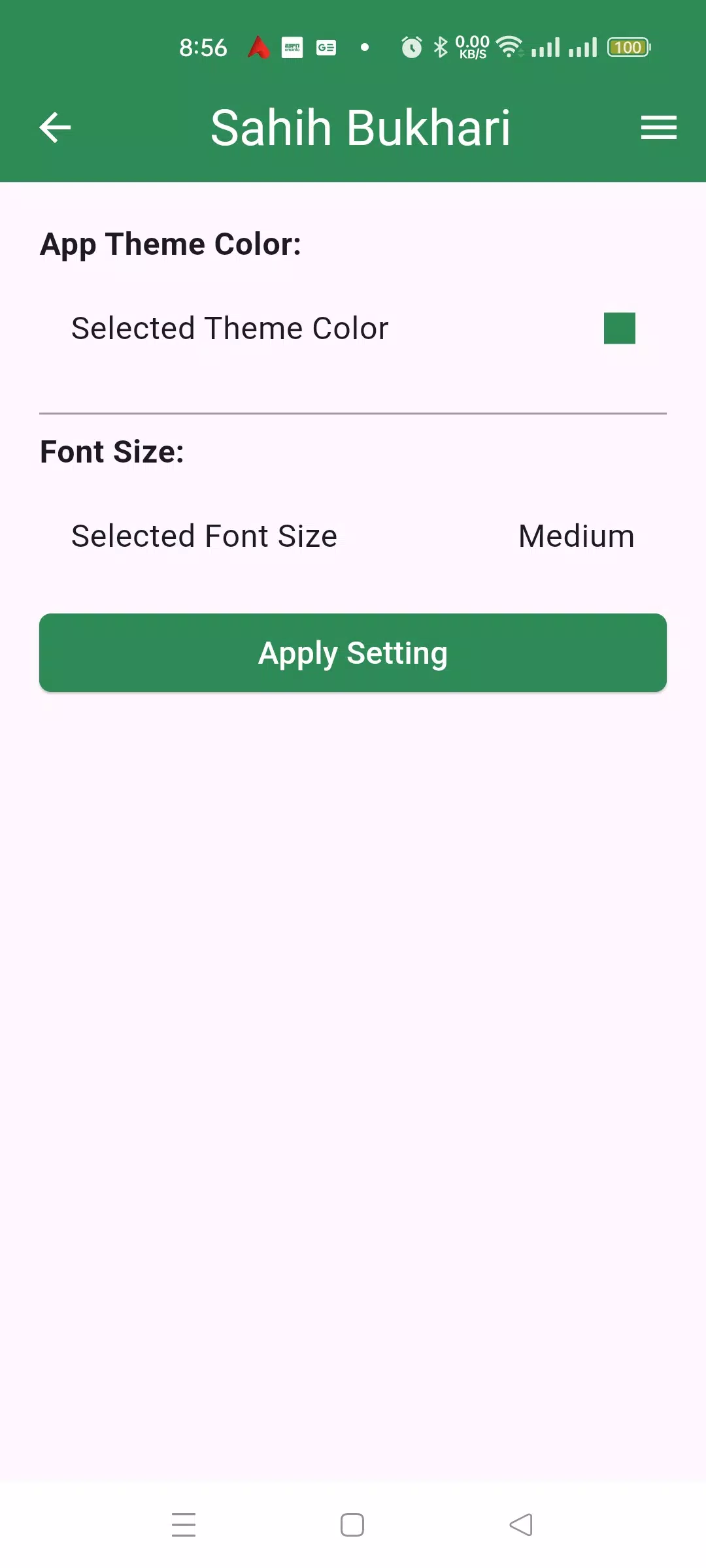Open the Selected Theme Color row

pos(353,328)
